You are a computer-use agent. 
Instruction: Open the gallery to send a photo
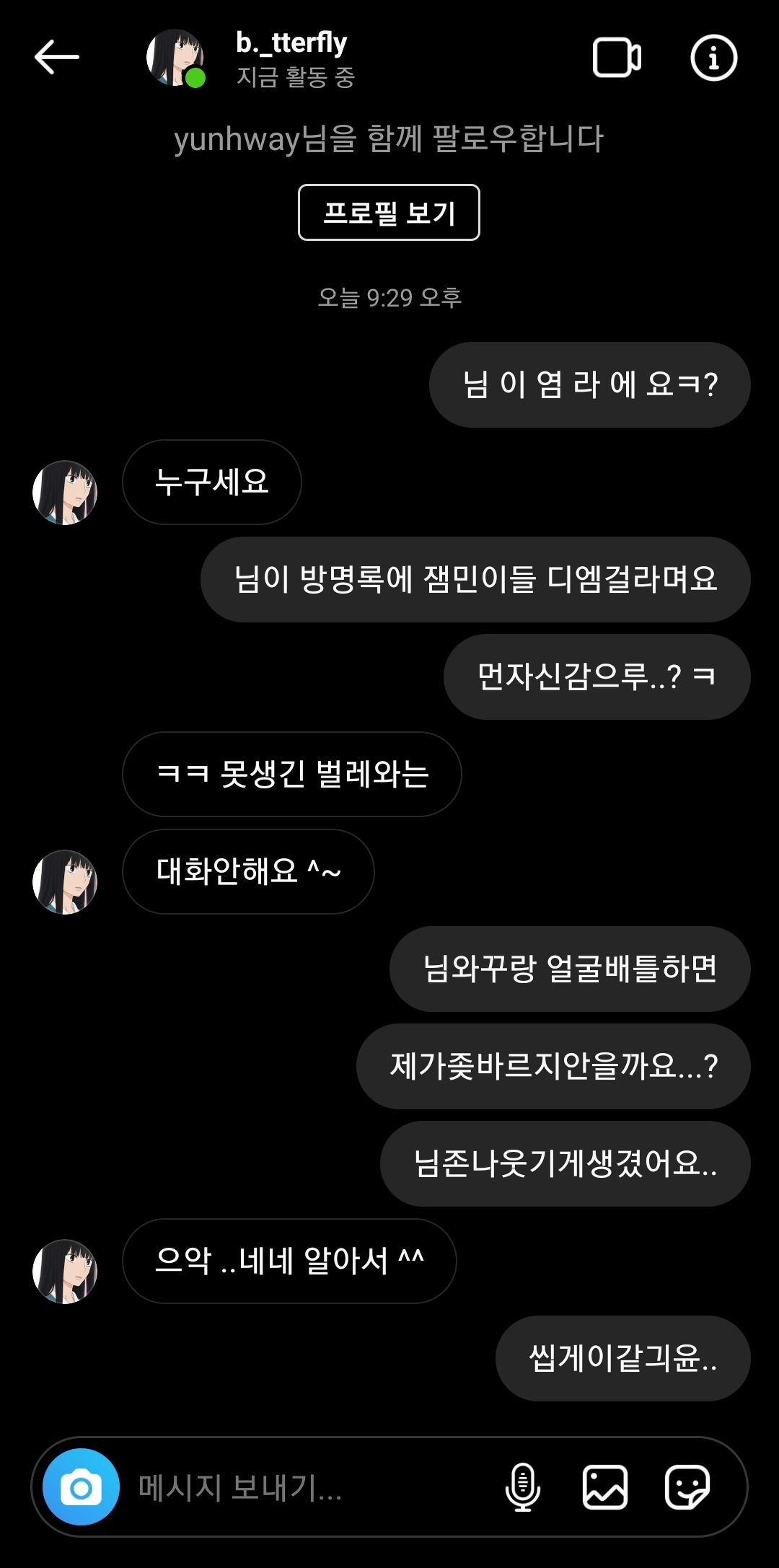(x=604, y=1486)
